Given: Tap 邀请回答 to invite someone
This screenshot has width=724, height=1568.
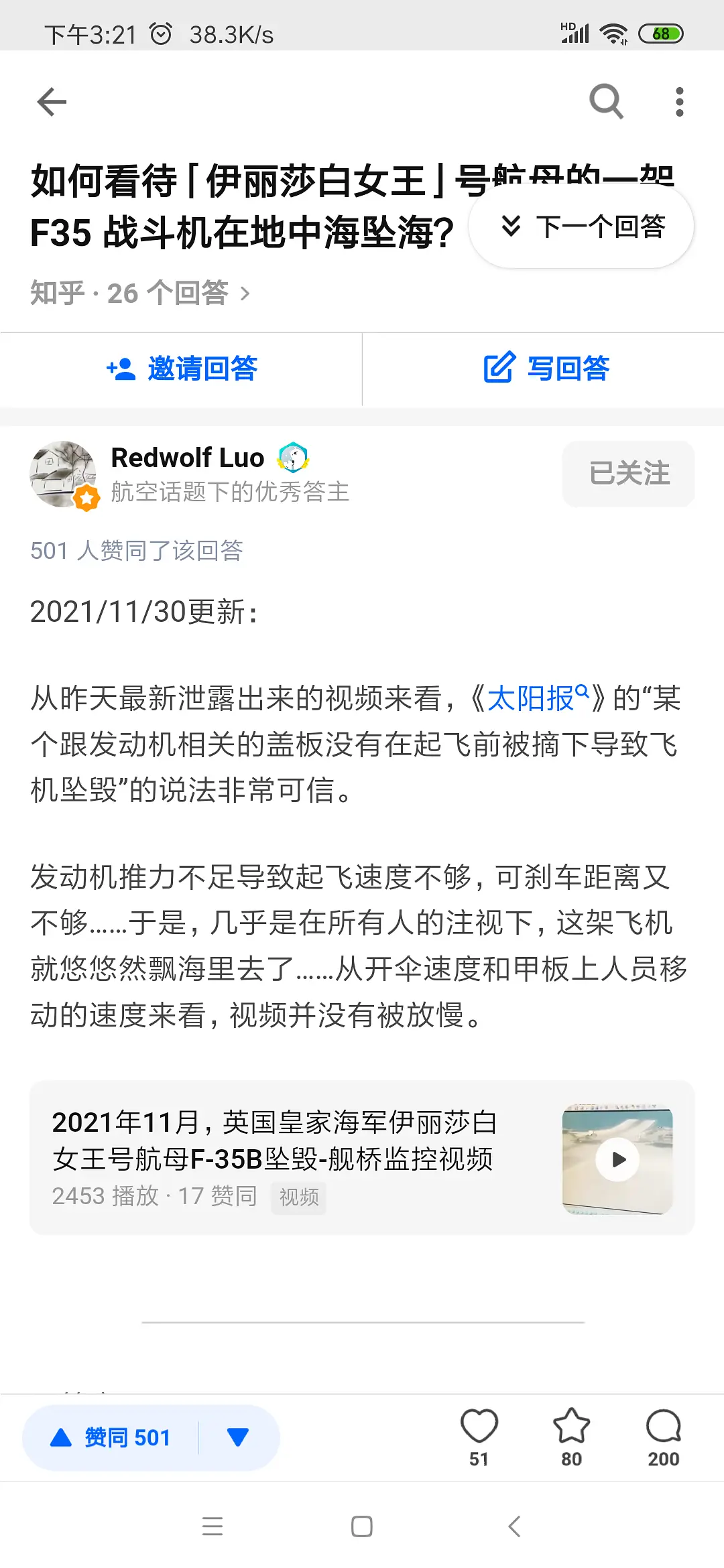Looking at the screenshot, I should [x=182, y=369].
